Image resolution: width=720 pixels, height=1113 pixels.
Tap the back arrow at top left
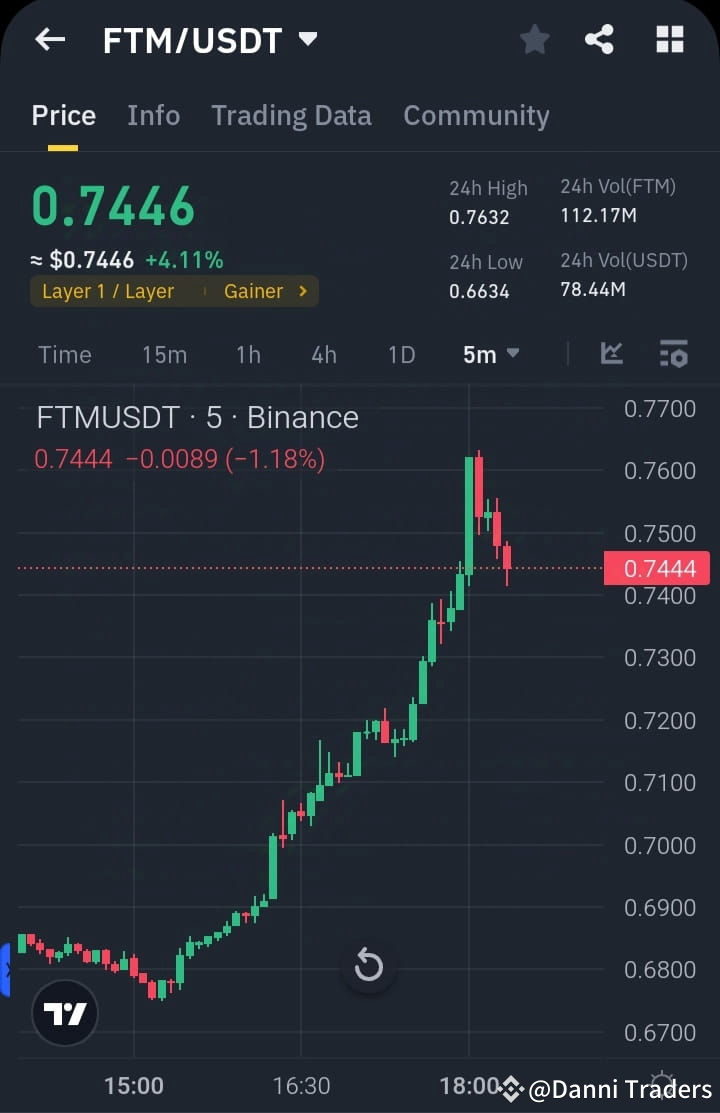pos(49,39)
